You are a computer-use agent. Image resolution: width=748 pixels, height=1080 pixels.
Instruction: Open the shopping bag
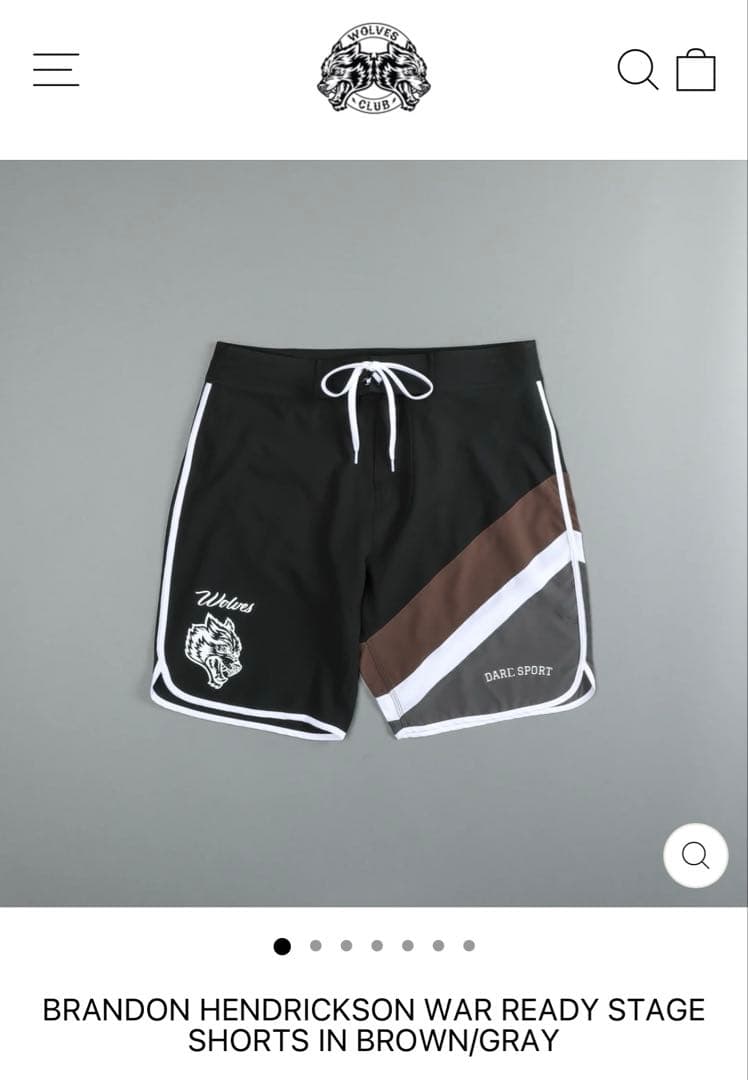[696, 70]
